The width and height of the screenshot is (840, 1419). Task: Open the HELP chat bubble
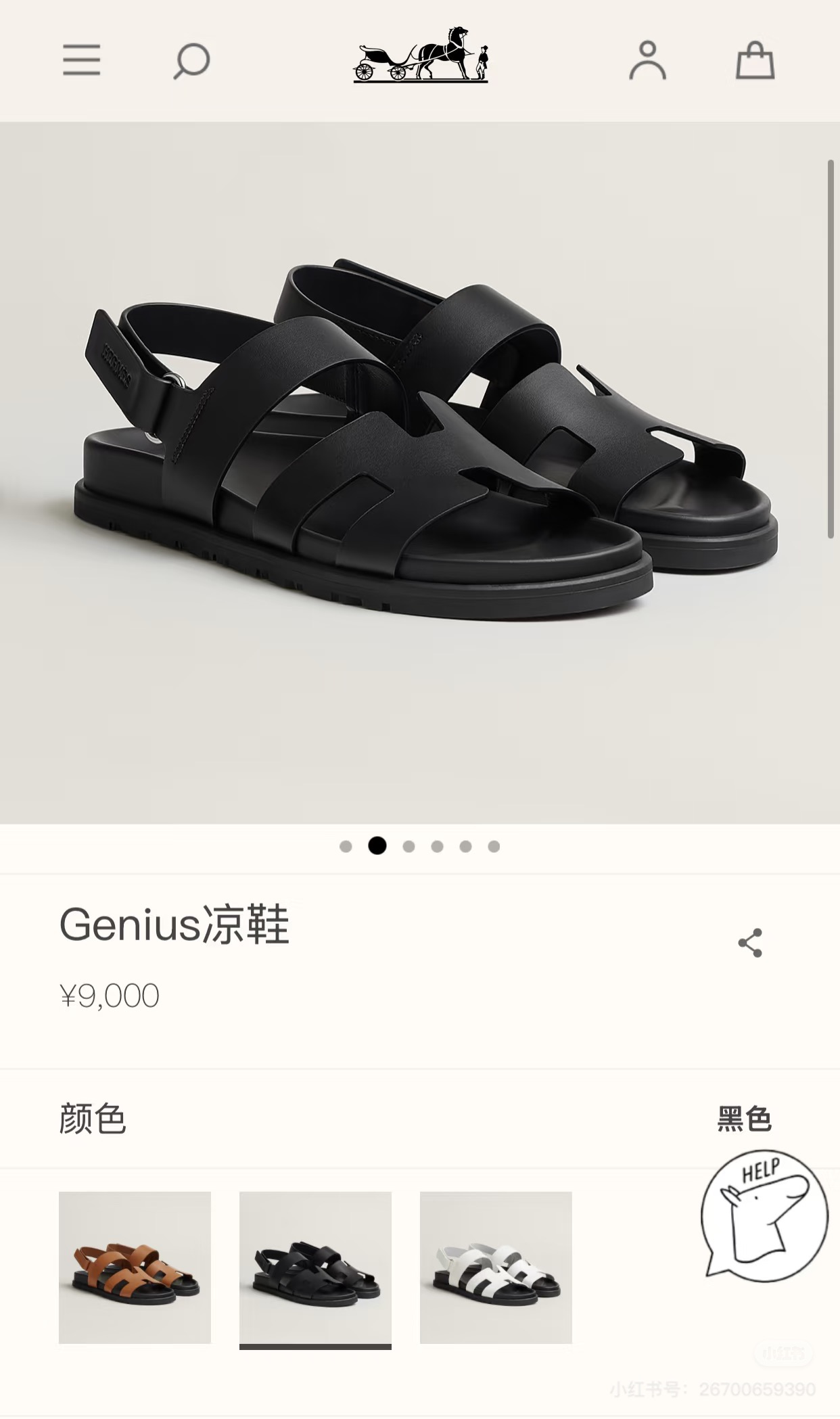(x=764, y=1215)
